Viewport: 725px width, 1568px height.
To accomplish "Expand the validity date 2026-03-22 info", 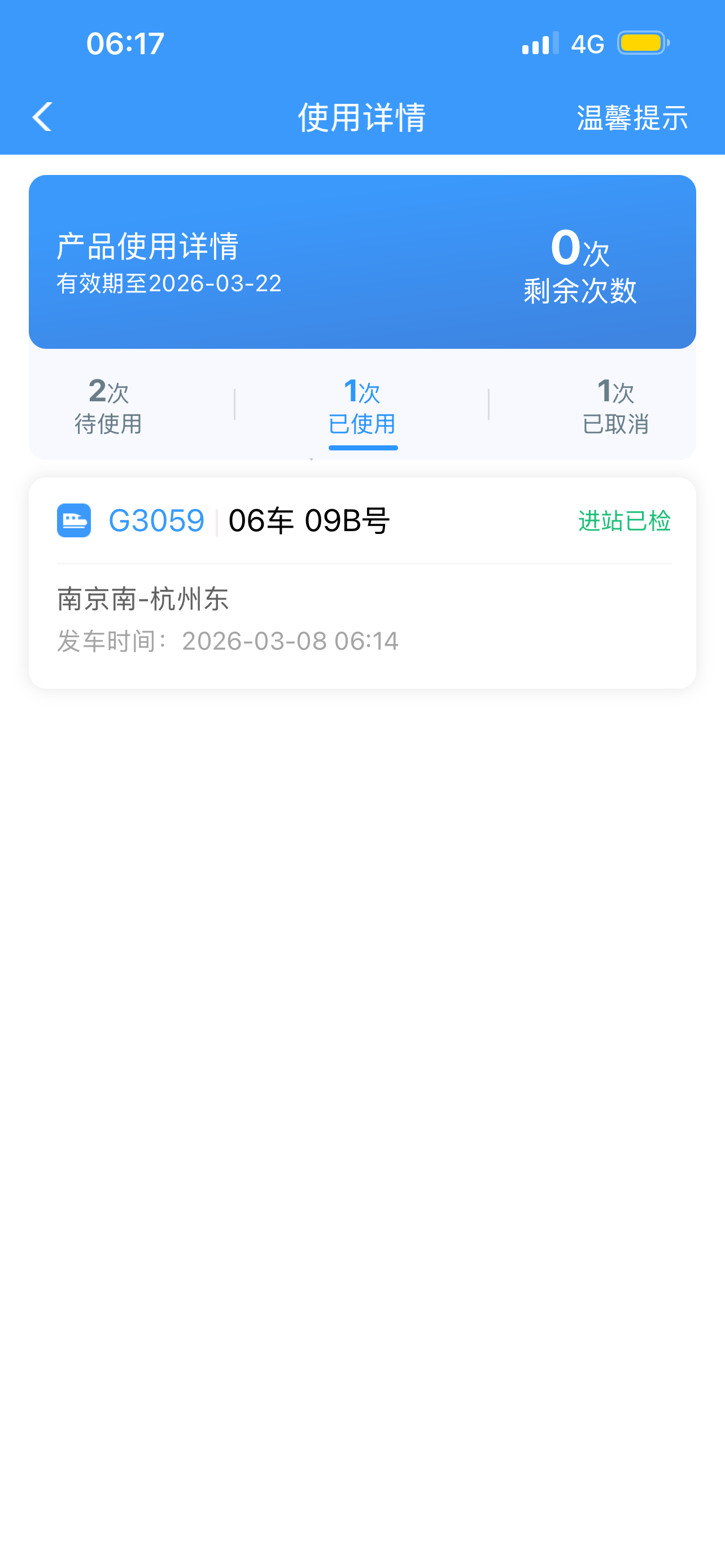I will (x=169, y=284).
